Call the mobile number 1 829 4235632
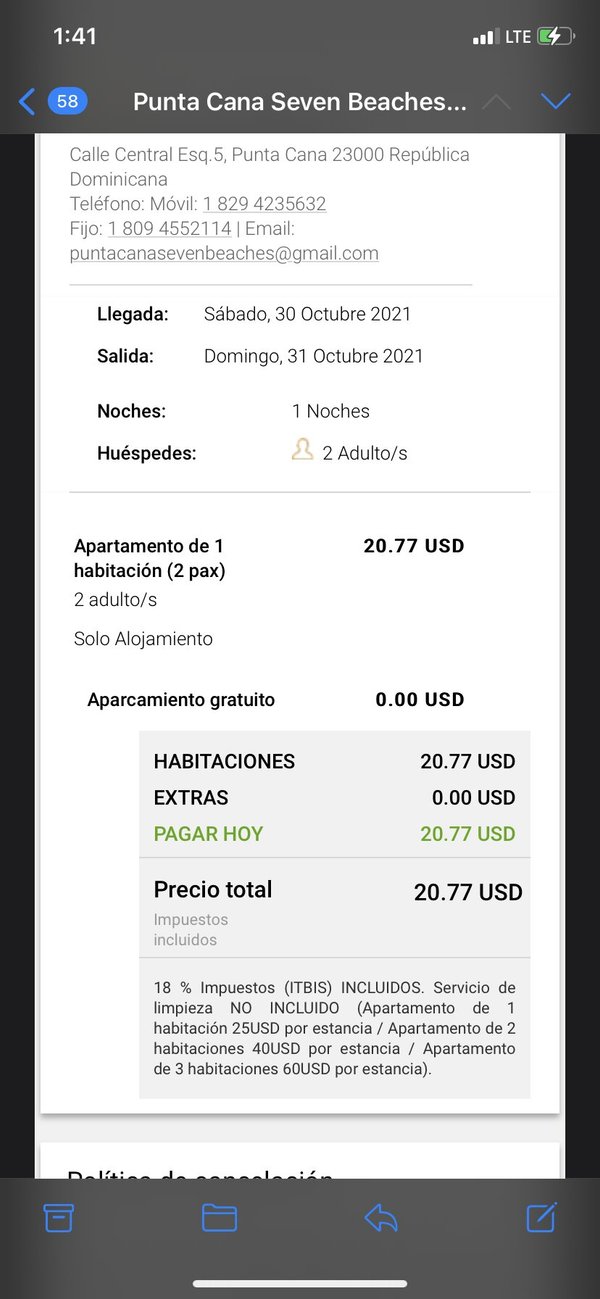 [x=265, y=204]
